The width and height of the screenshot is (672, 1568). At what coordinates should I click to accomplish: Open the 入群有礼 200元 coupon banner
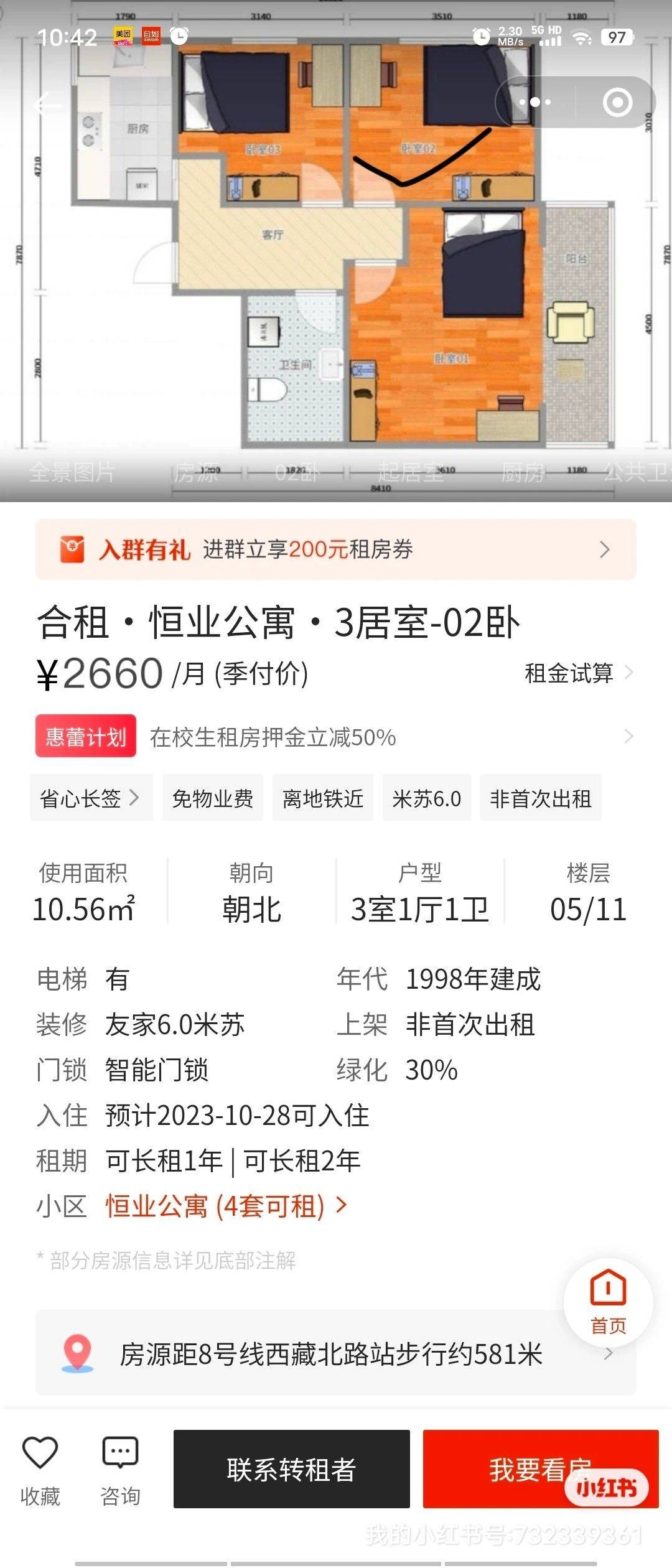pos(336,549)
